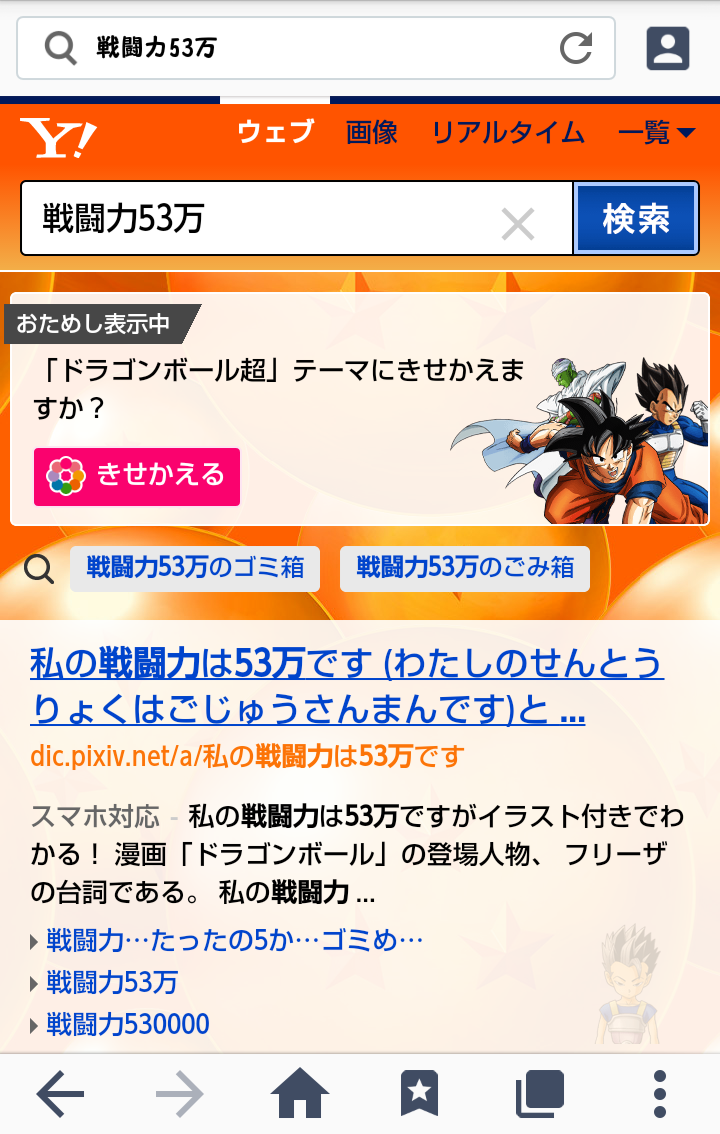Open sublink 戦闘力…たったの5か…ゴミめ…

point(235,940)
